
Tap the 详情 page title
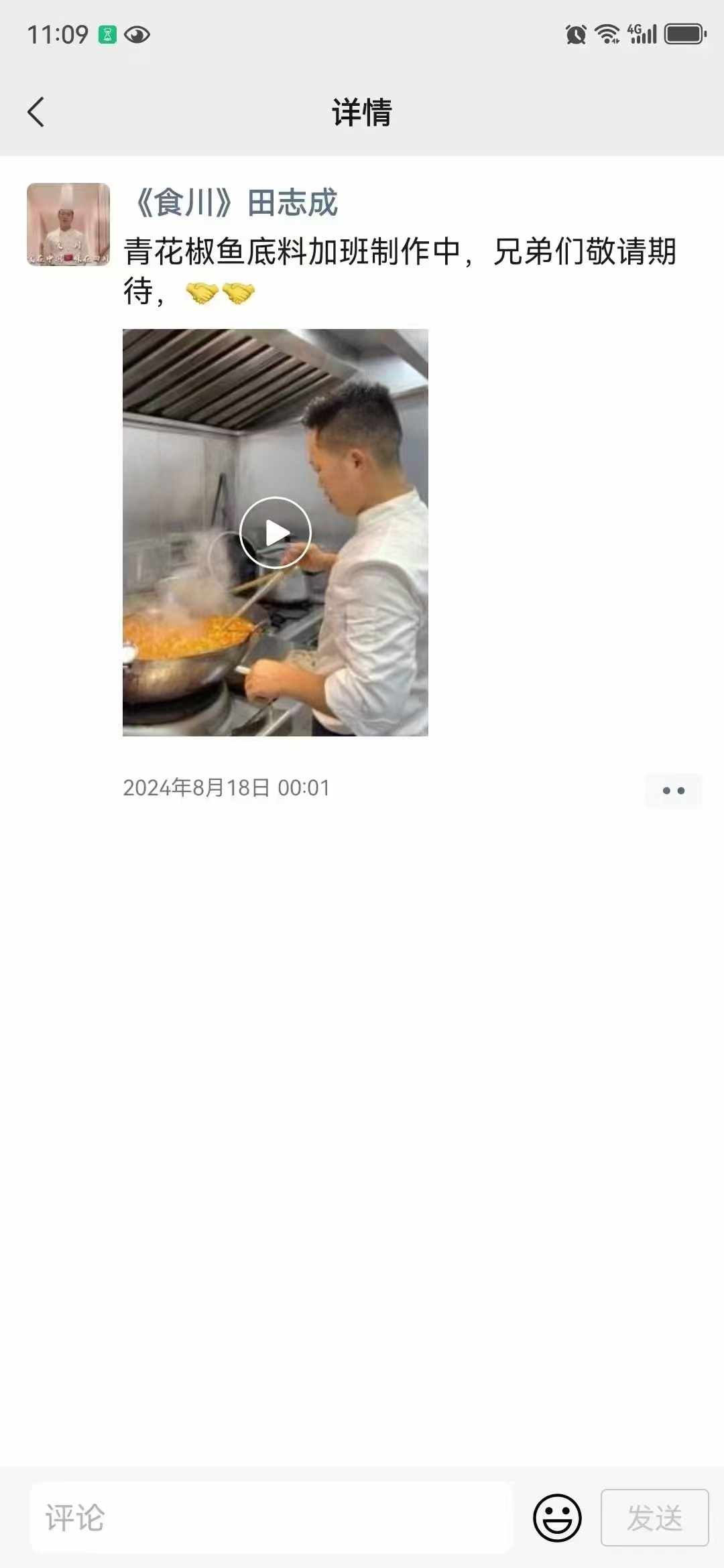point(362,111)
